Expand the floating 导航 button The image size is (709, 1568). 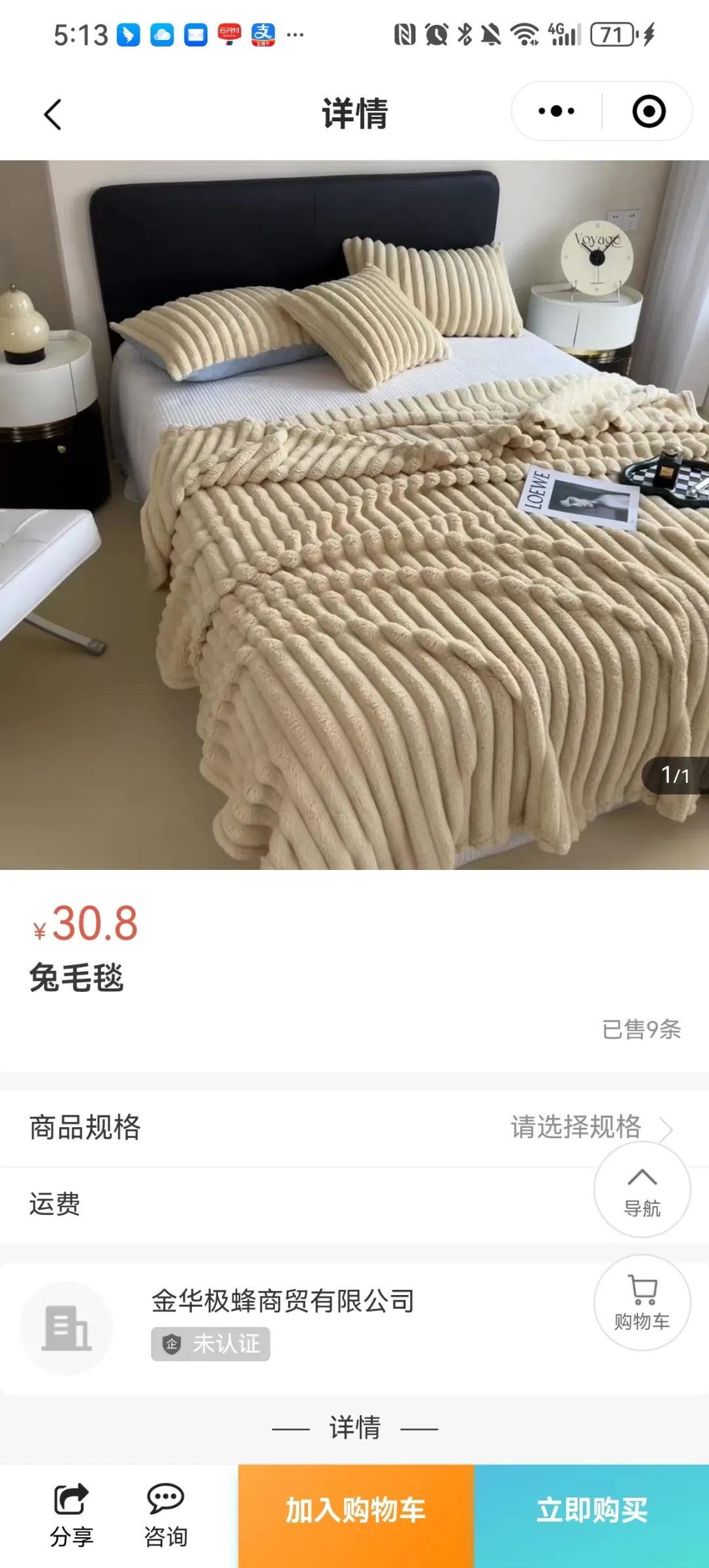(x=642, y=1189)
